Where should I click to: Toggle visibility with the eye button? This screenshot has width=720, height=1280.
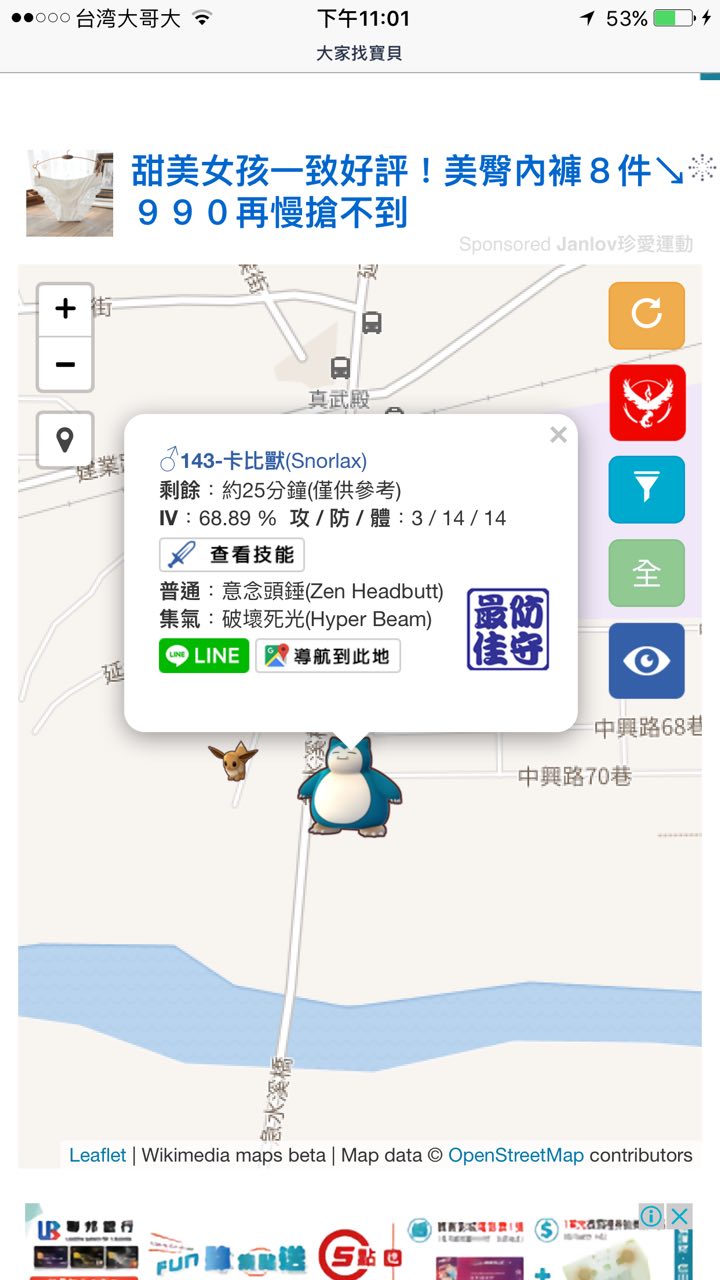[647, 660]
